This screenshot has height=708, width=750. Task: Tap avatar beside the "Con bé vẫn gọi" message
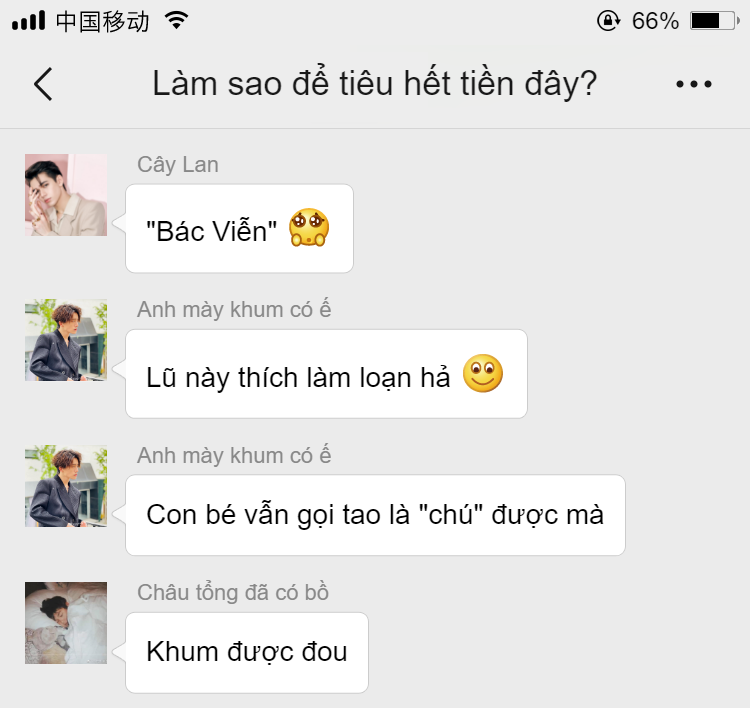click(66, 486)
